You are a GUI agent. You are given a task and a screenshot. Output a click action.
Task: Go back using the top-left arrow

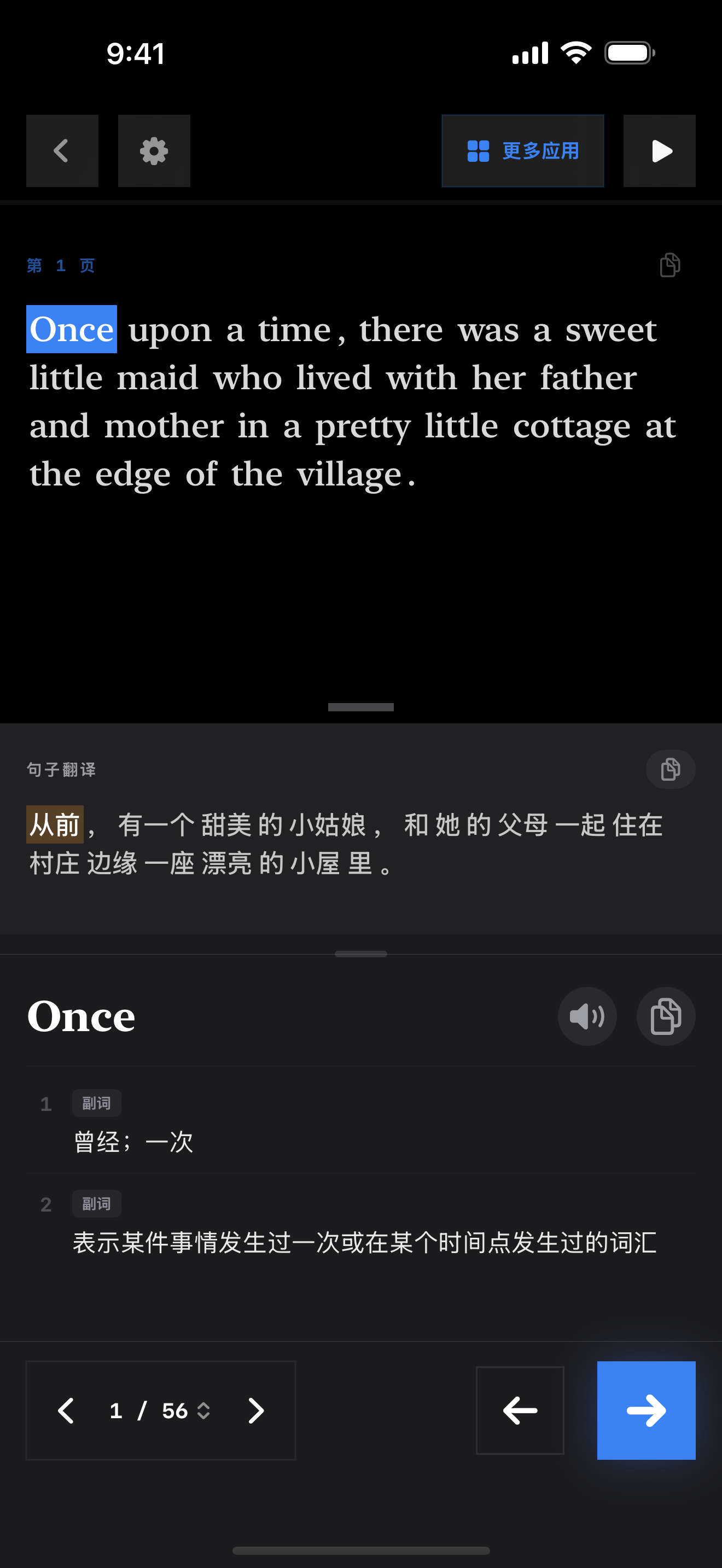pos(61,150)
